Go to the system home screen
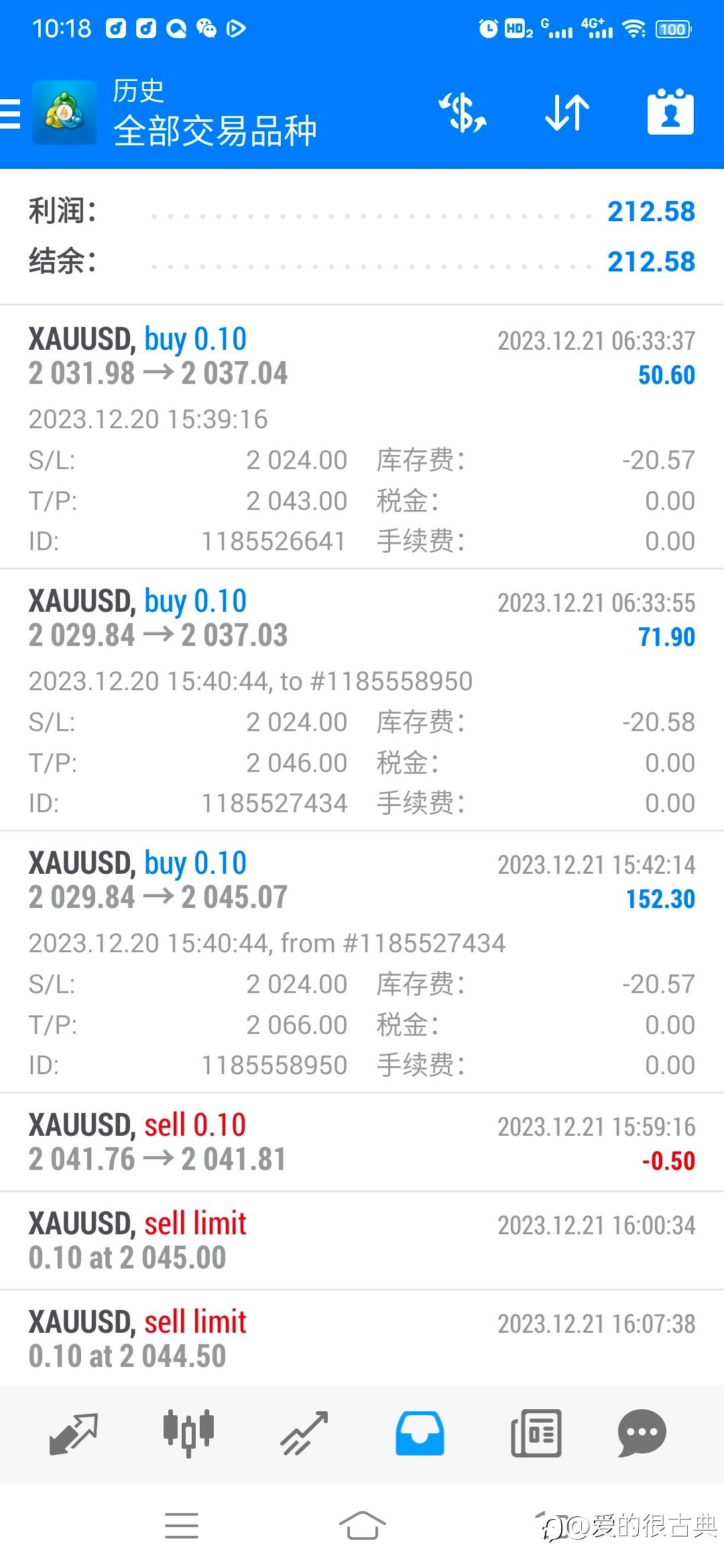724x1568 pixels. tap(362, 1526)
